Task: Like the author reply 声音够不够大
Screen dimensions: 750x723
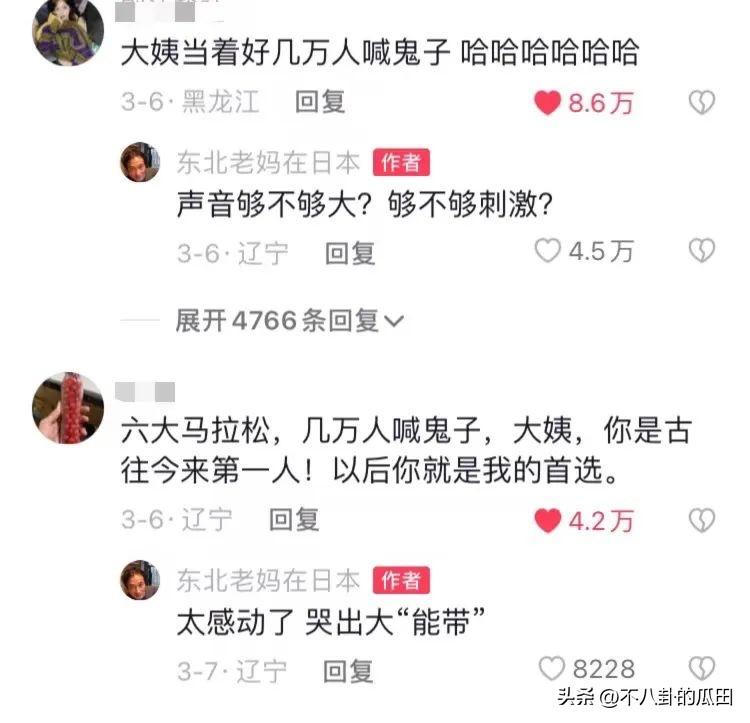Action: click(x=547, y=252)
